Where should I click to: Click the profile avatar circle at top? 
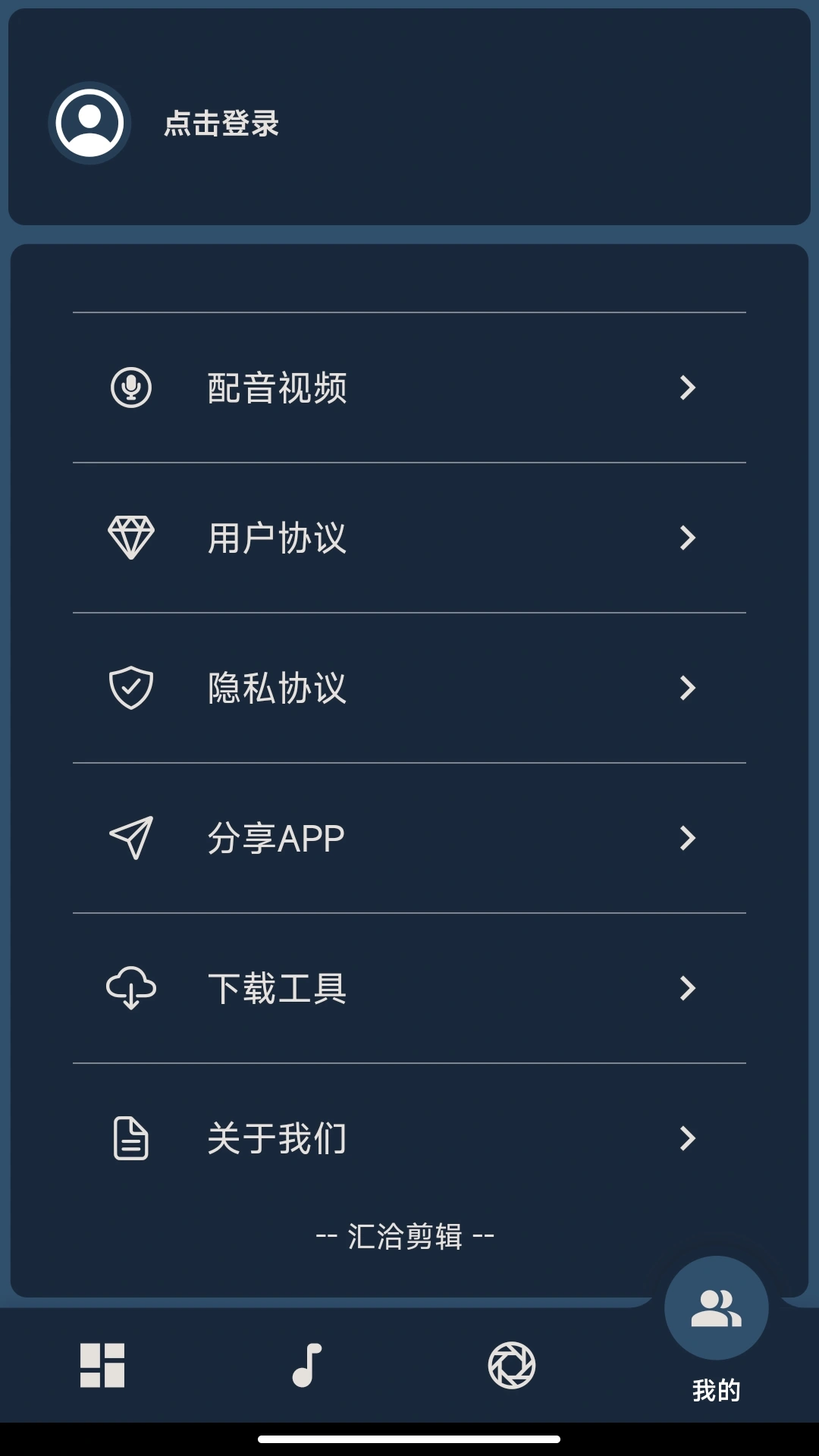88,123
